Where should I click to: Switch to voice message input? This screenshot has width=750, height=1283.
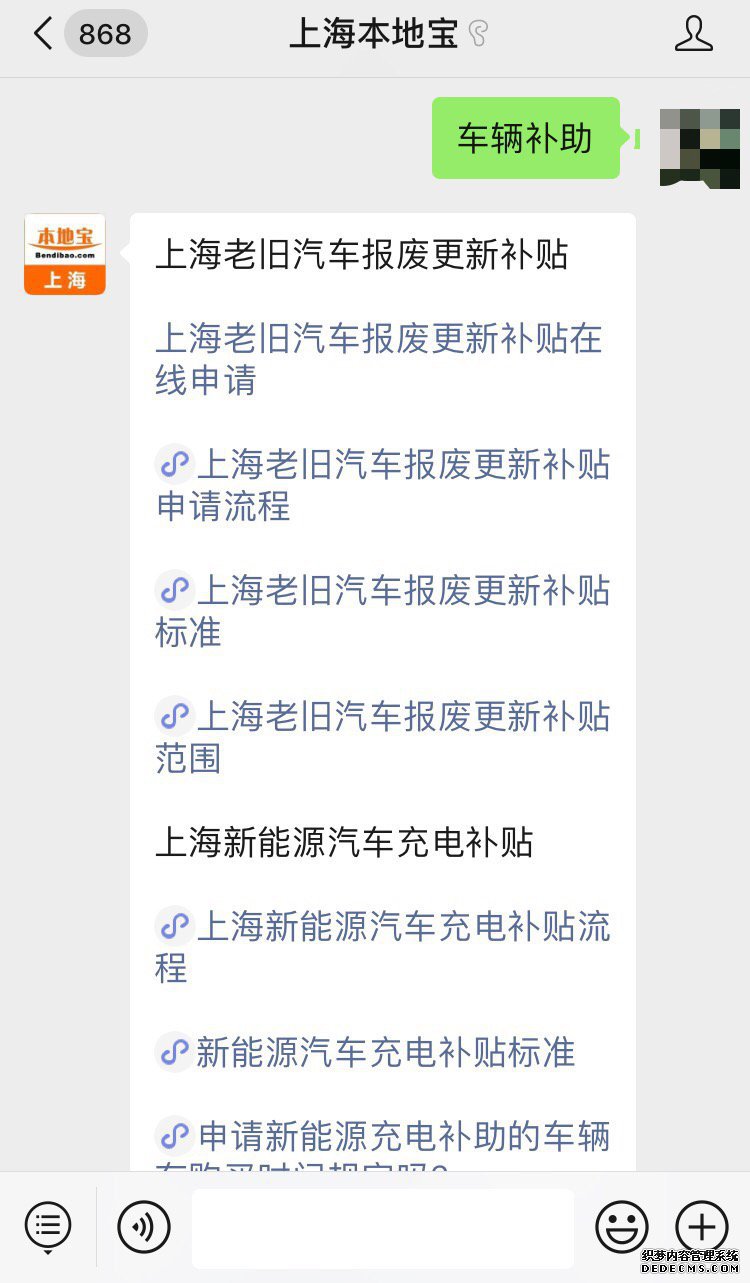click(144, 1226)
